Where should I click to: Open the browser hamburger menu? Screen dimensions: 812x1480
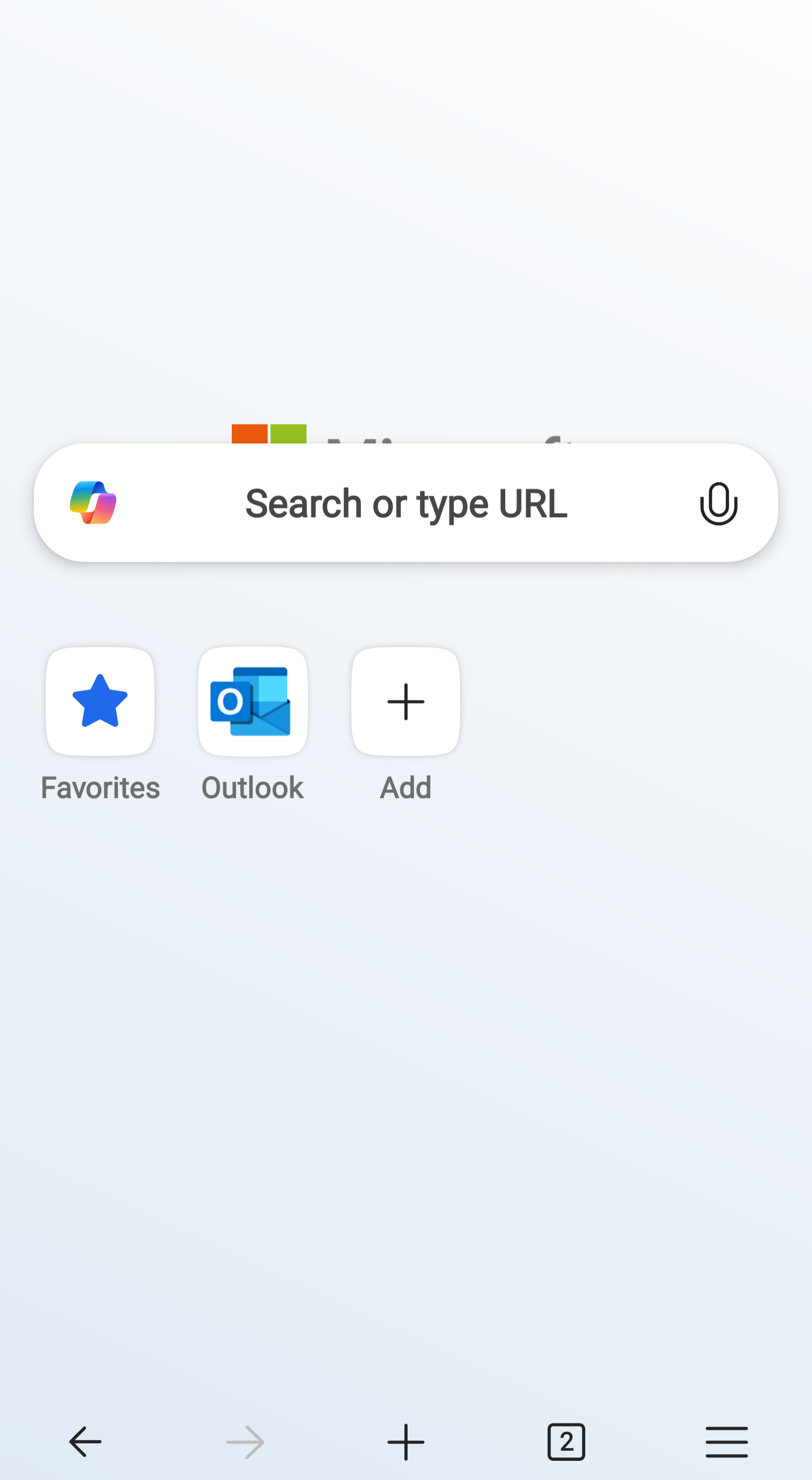(x=726, y=1442)
